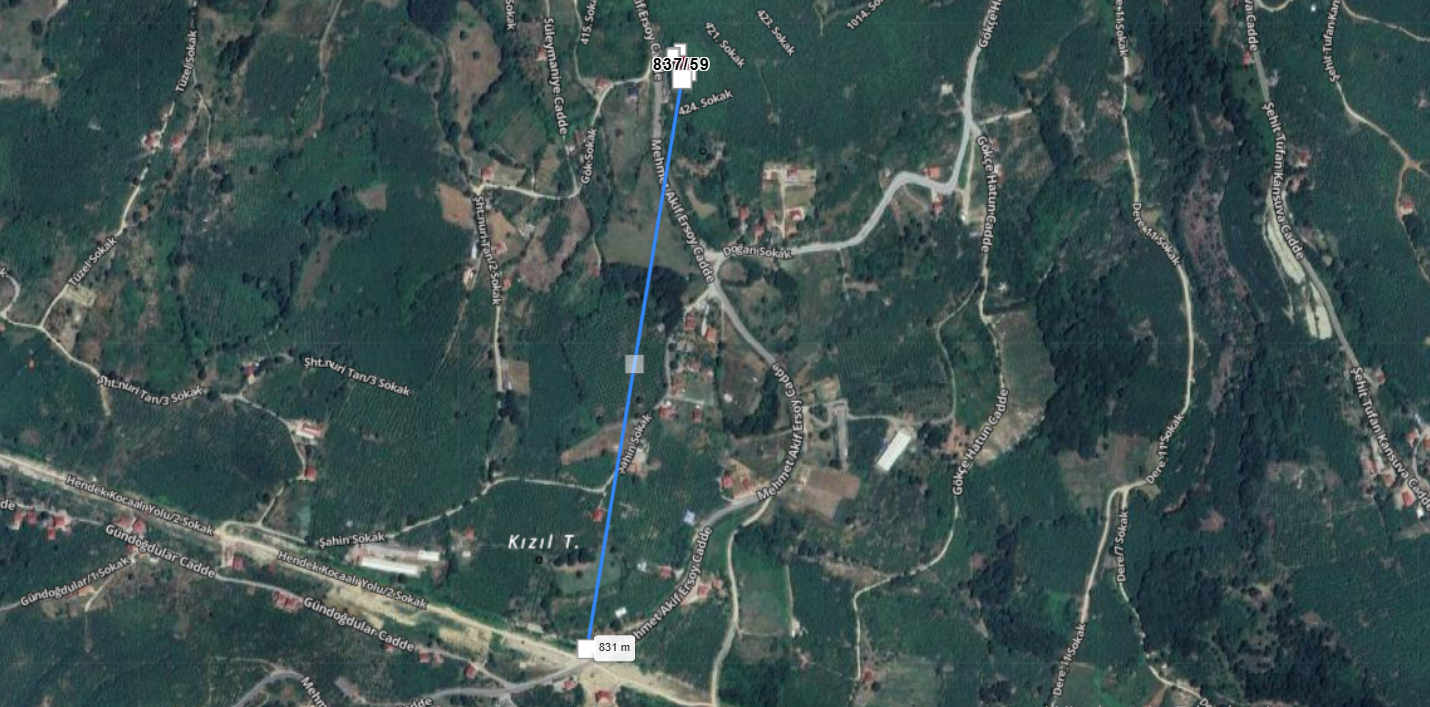Tap the midpoint handle of the measurement line
1430x707 pixels.
click(x=634, y=363)
